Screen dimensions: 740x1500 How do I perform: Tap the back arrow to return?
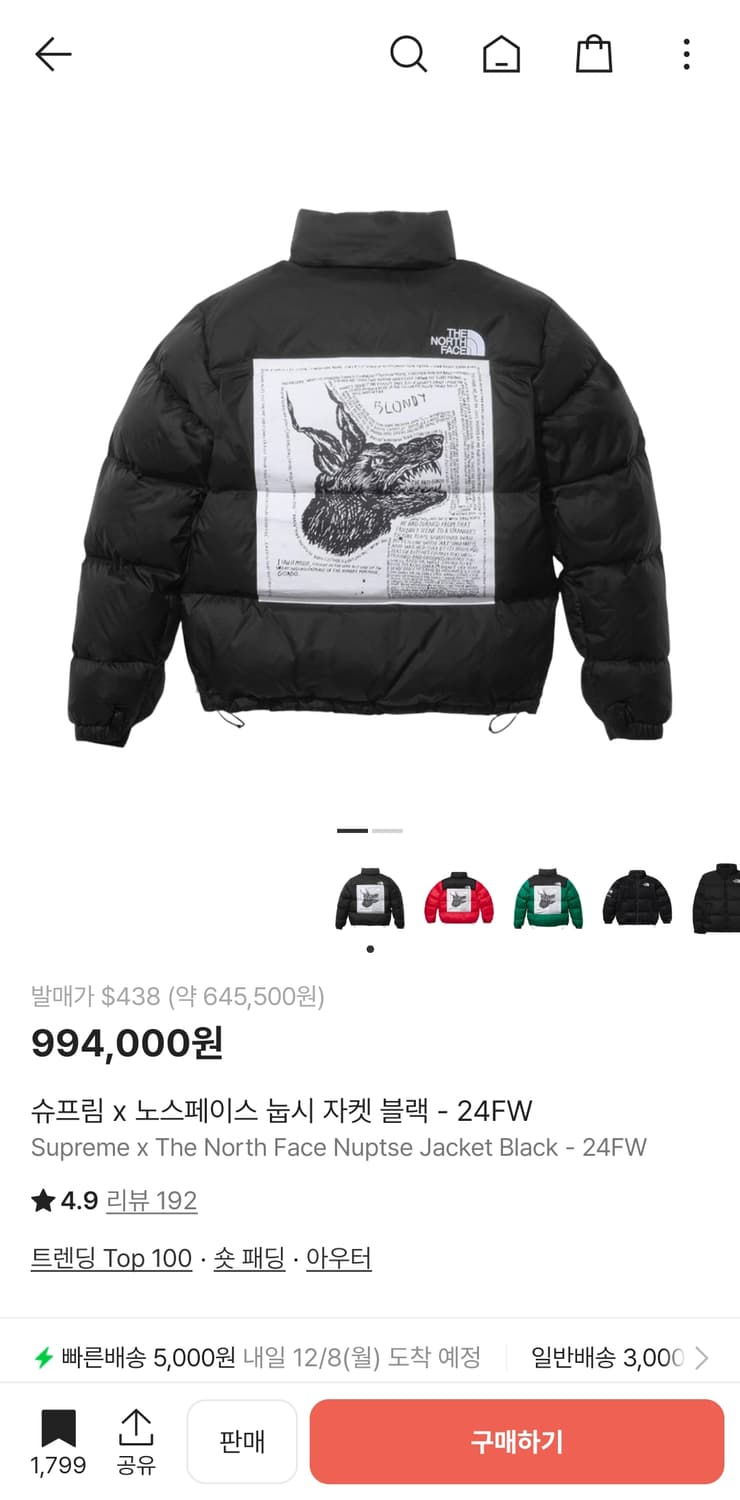(53, 54)
